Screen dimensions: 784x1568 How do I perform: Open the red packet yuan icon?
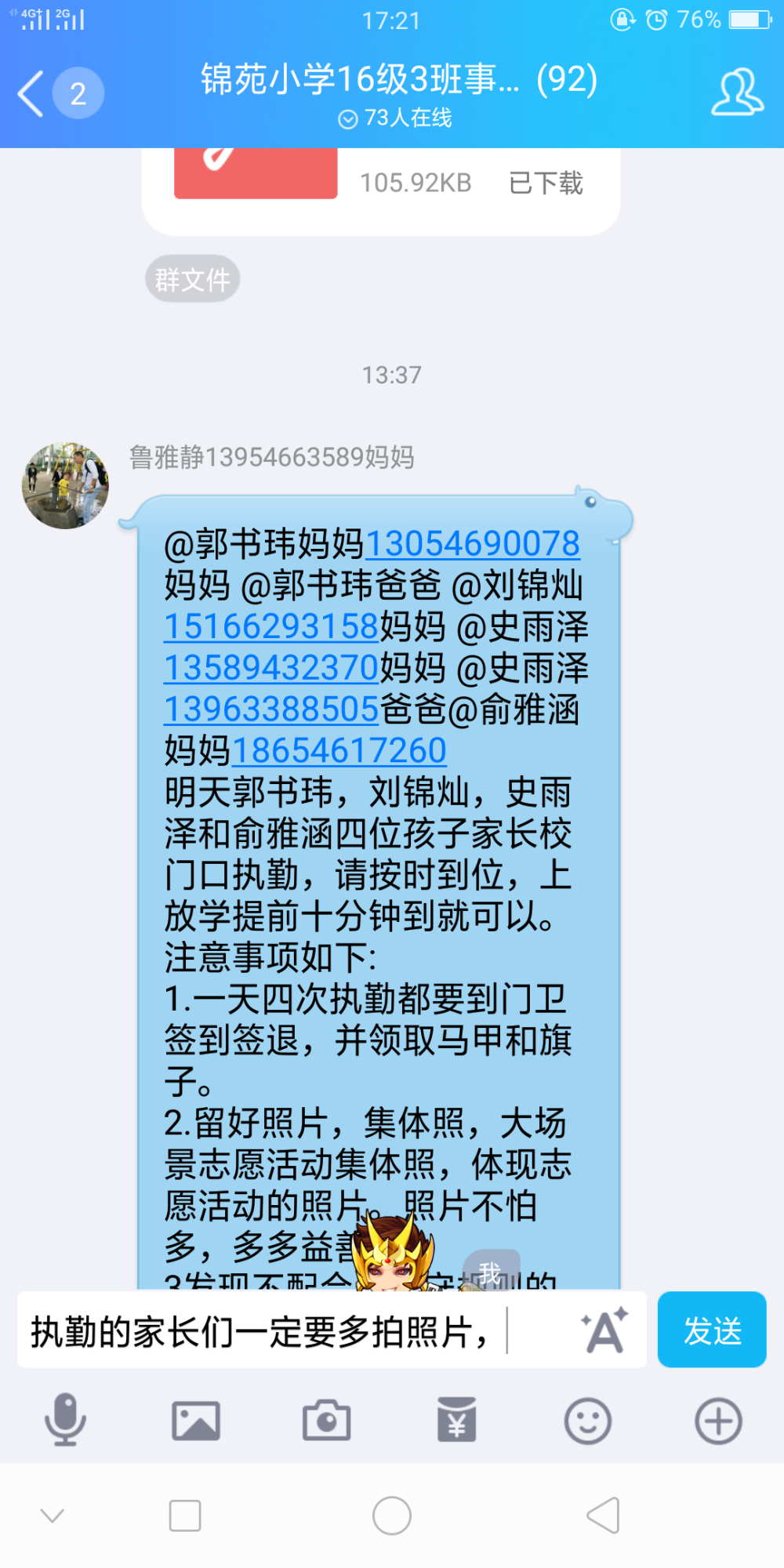(x=457, y=1420)
